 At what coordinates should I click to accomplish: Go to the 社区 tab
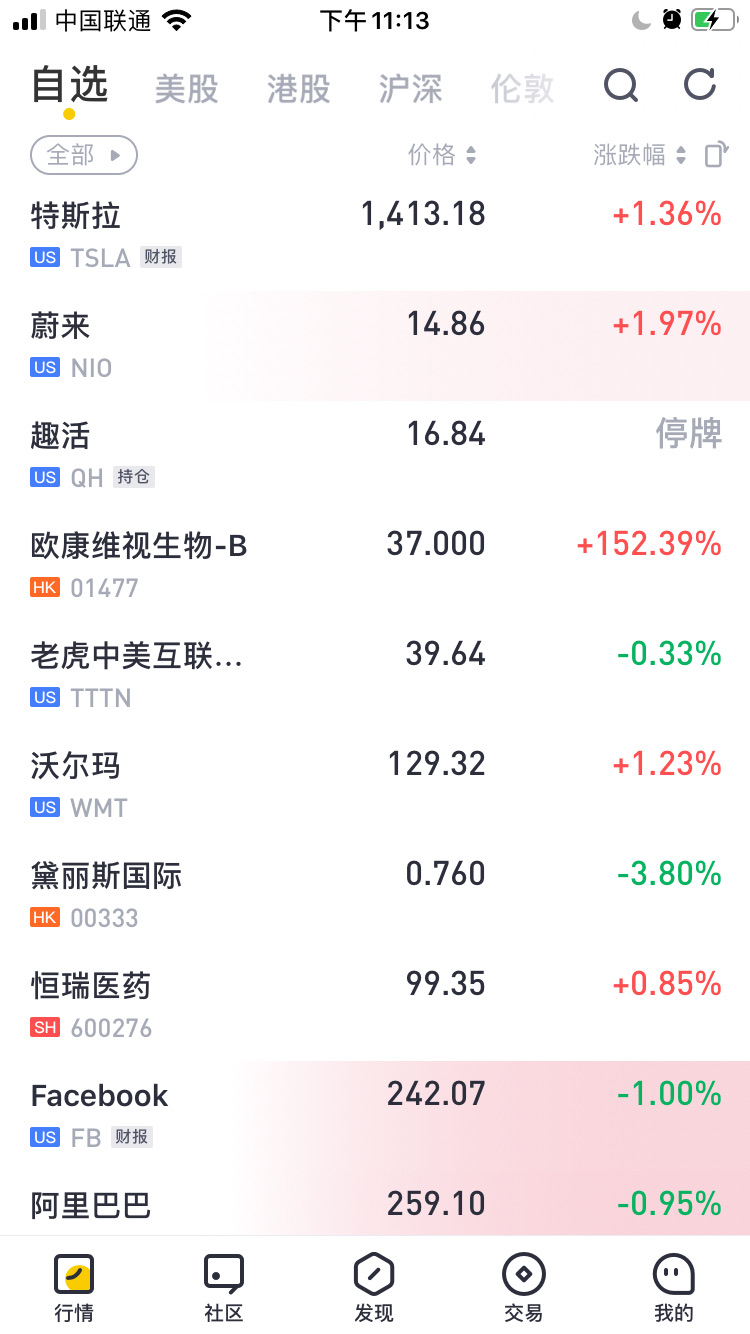pos(224,1288)
